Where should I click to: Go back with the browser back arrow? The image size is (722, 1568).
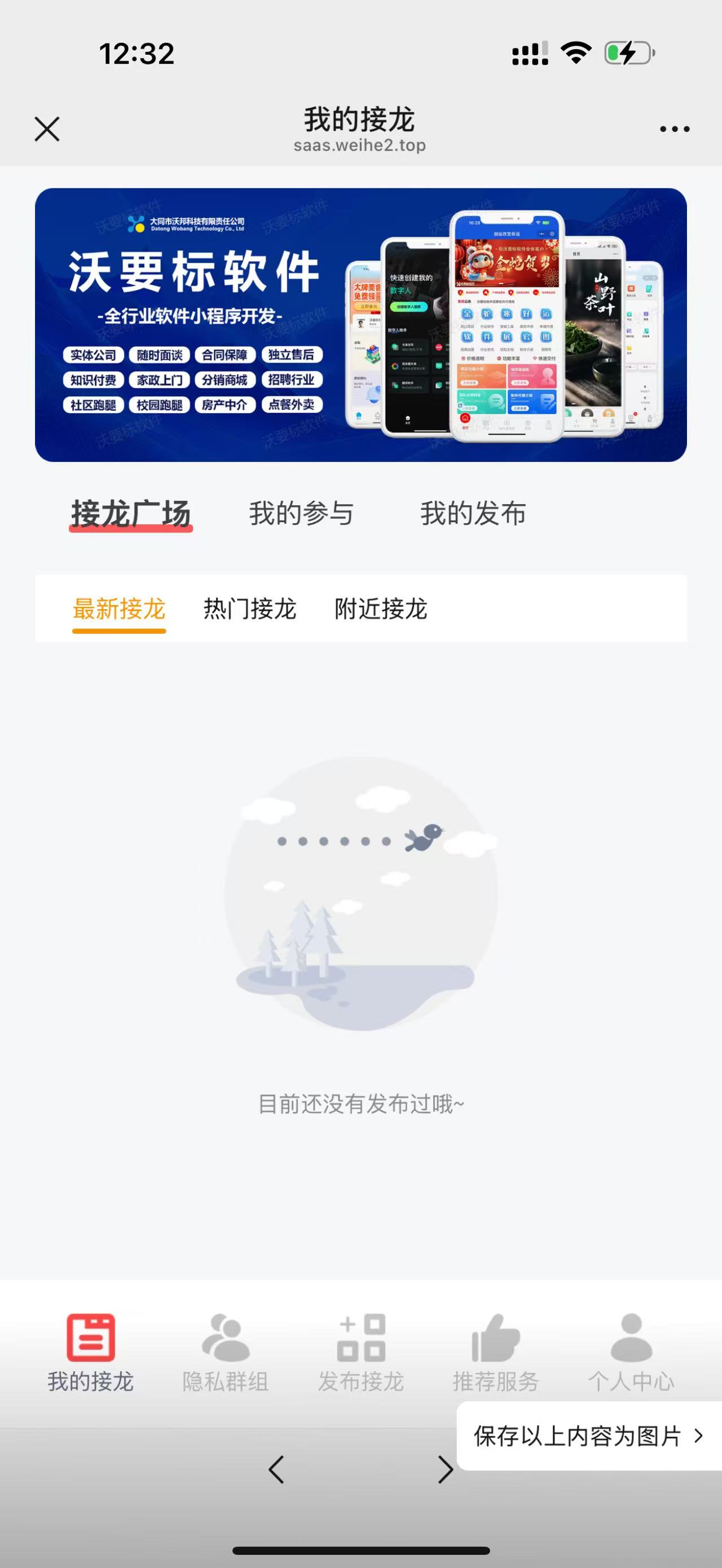[x=276, y=1470]
